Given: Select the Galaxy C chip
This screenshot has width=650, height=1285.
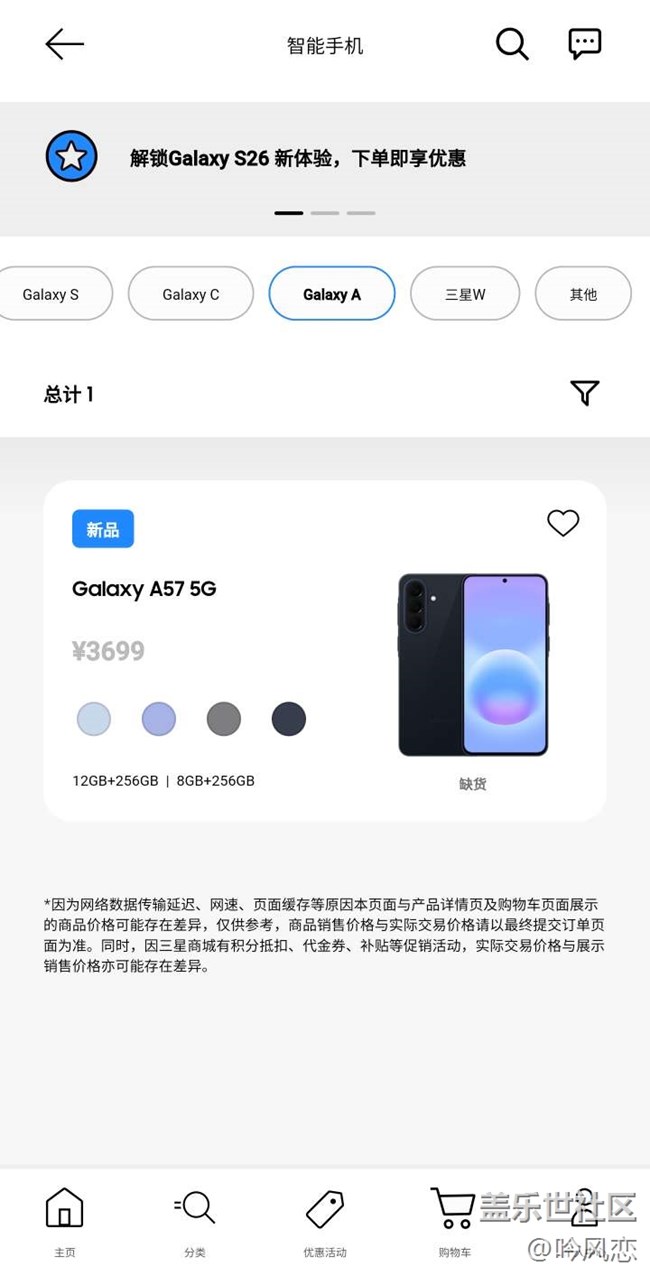Looking at the screenshot, I should pyautogui.click(x=191, y=294).
